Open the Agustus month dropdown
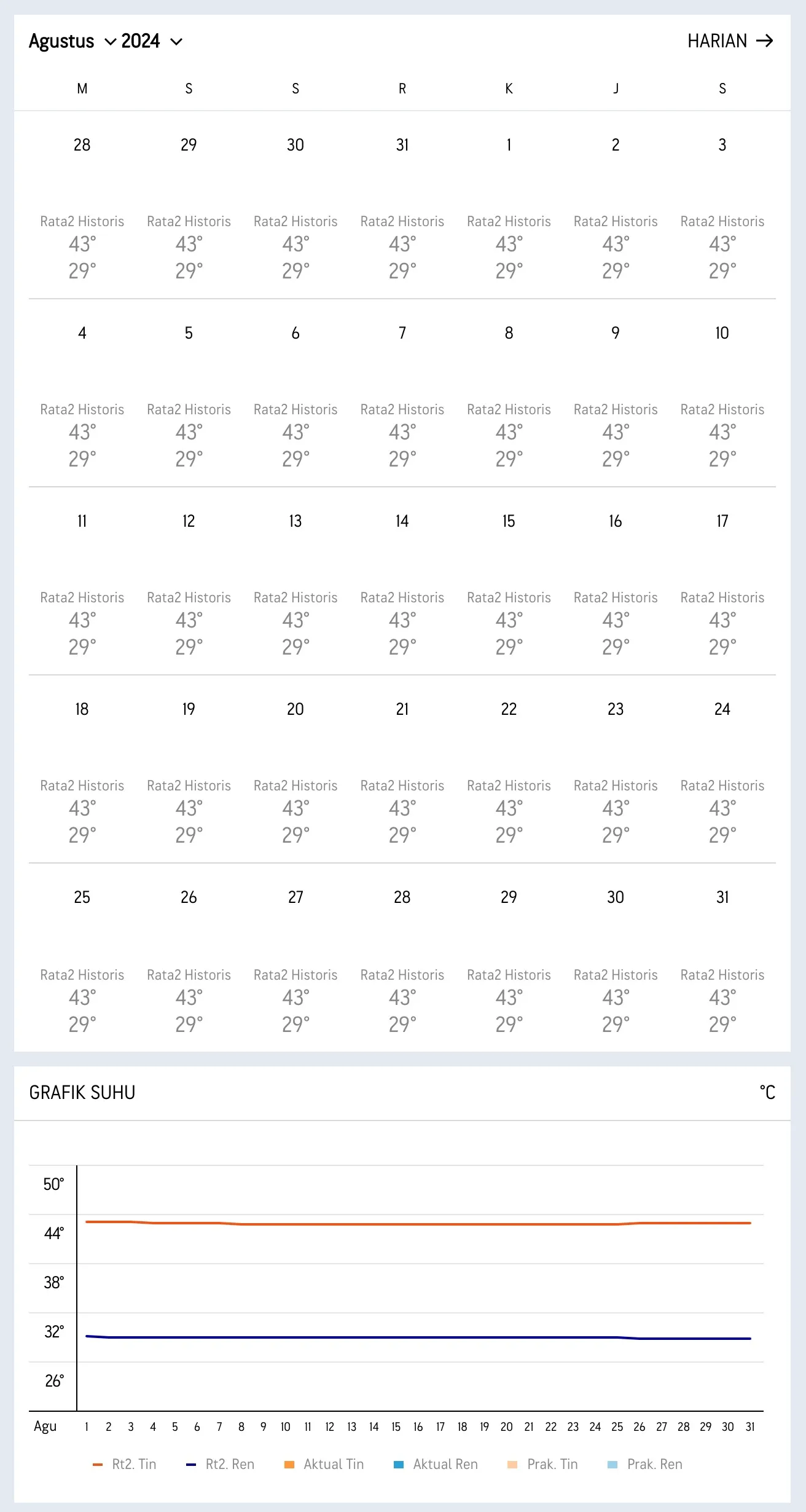 coord(72,41)
